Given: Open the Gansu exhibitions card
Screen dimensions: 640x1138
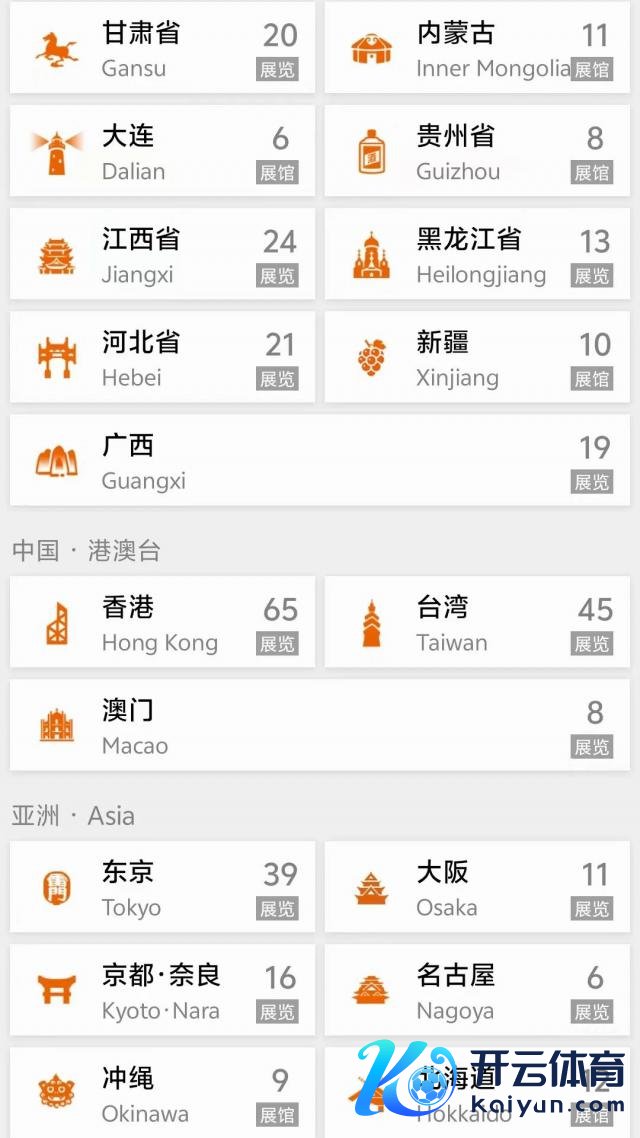Looking at the screenshot, I should (162, 49).
